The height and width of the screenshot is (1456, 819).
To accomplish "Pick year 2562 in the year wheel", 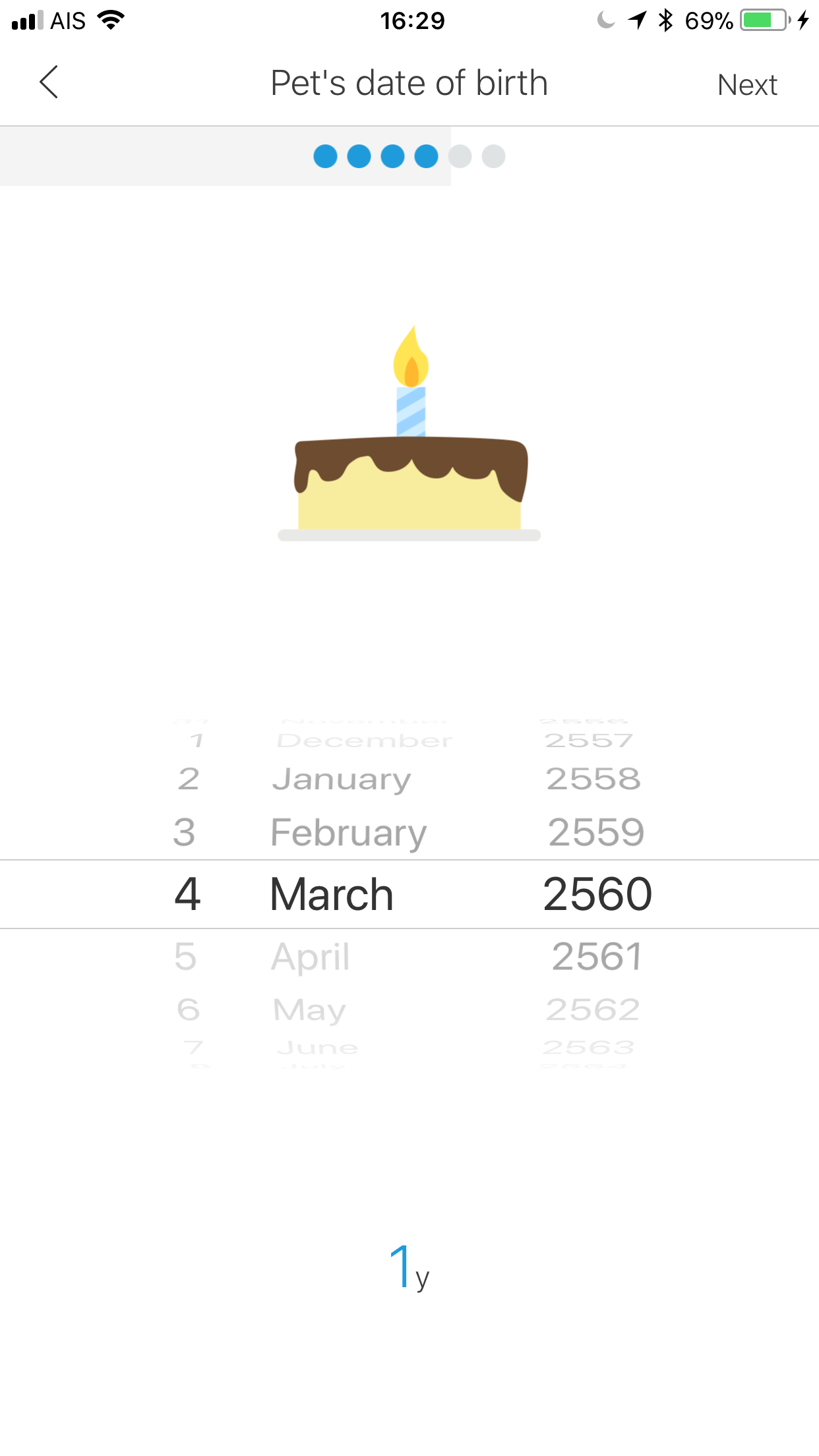I will (x=593, y=1010).
